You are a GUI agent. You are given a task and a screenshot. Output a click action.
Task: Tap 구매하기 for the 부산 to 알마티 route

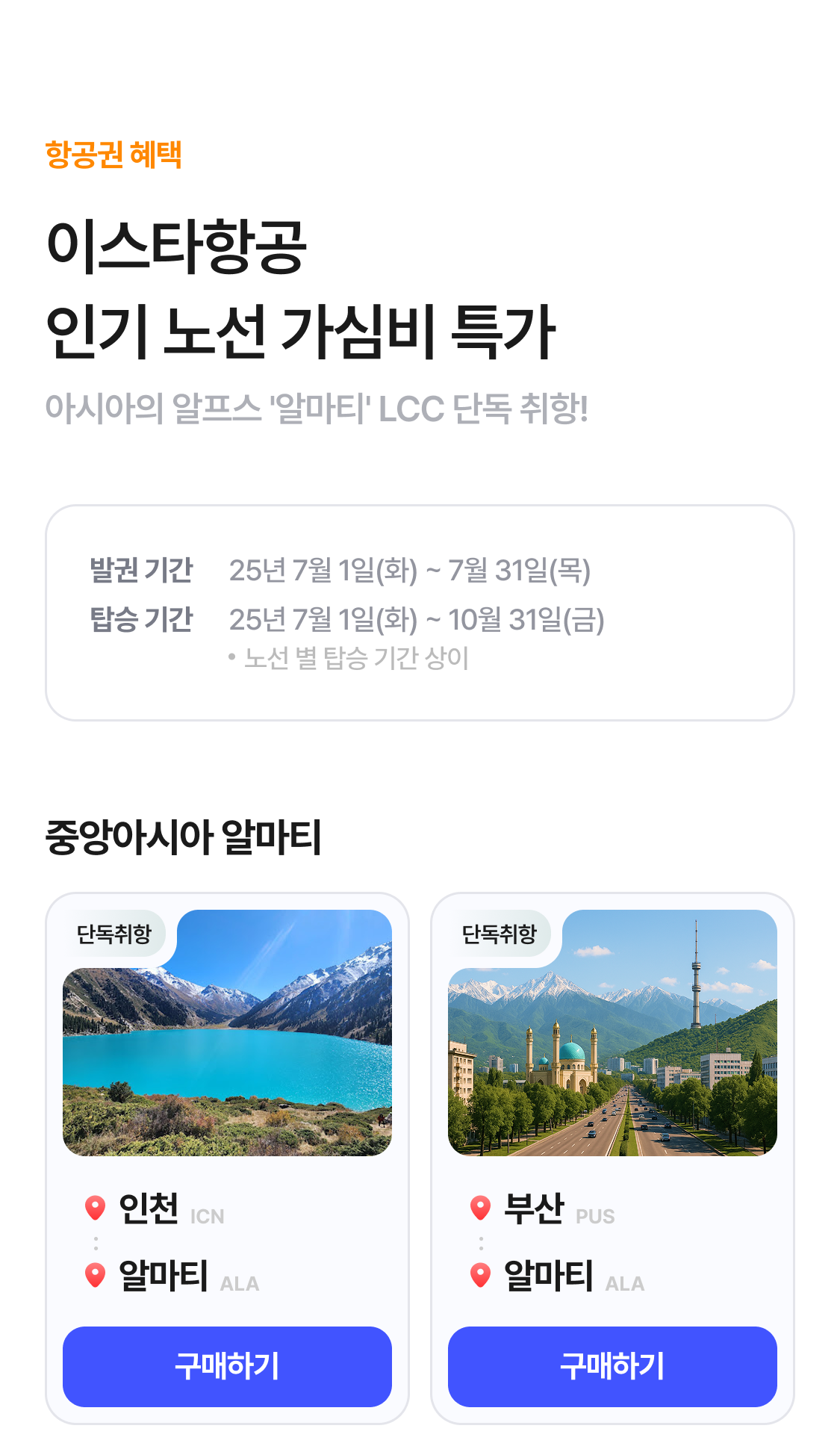[612, 1366]
